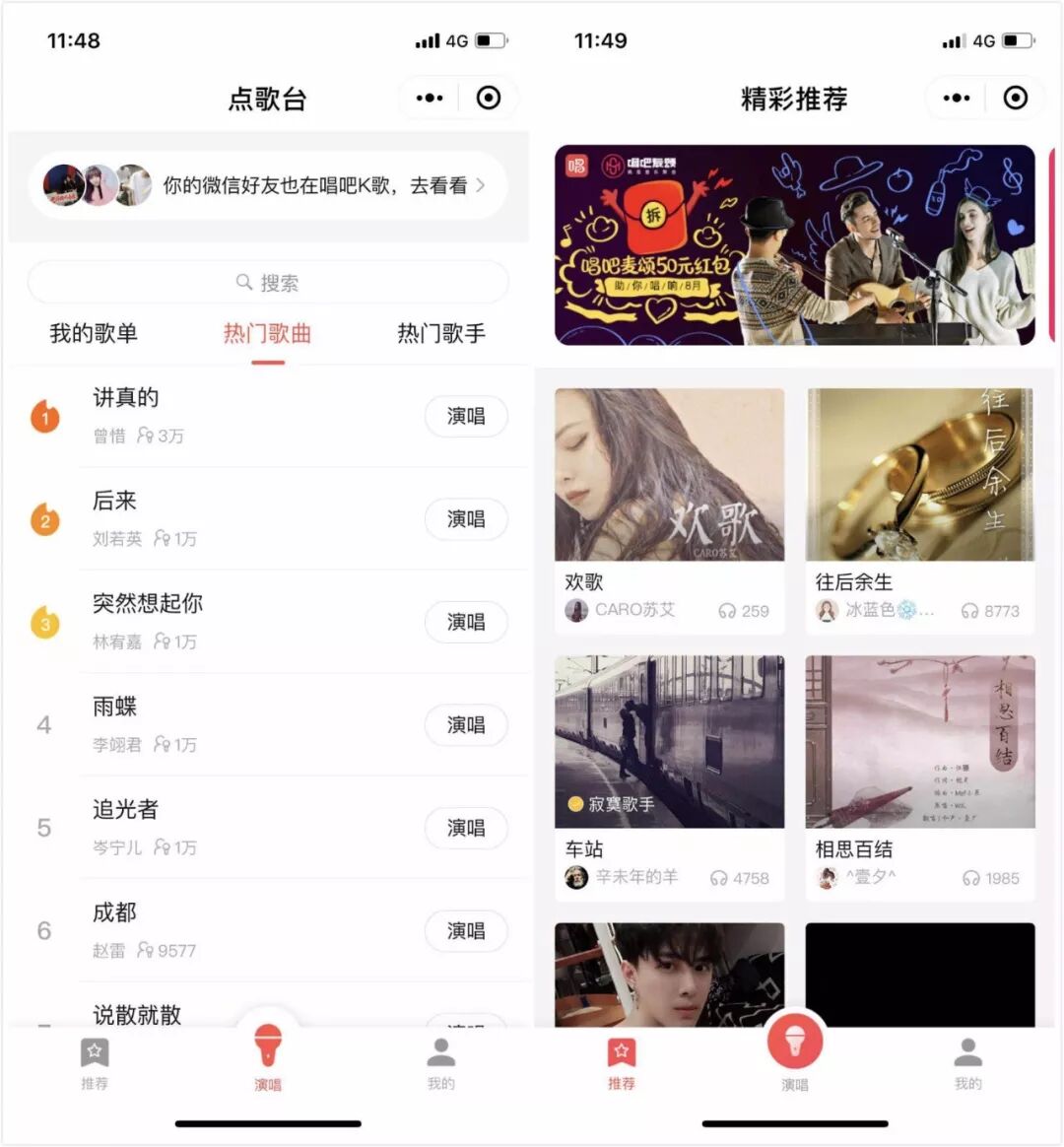Tap the 搜索 search box

pos(268,283)
